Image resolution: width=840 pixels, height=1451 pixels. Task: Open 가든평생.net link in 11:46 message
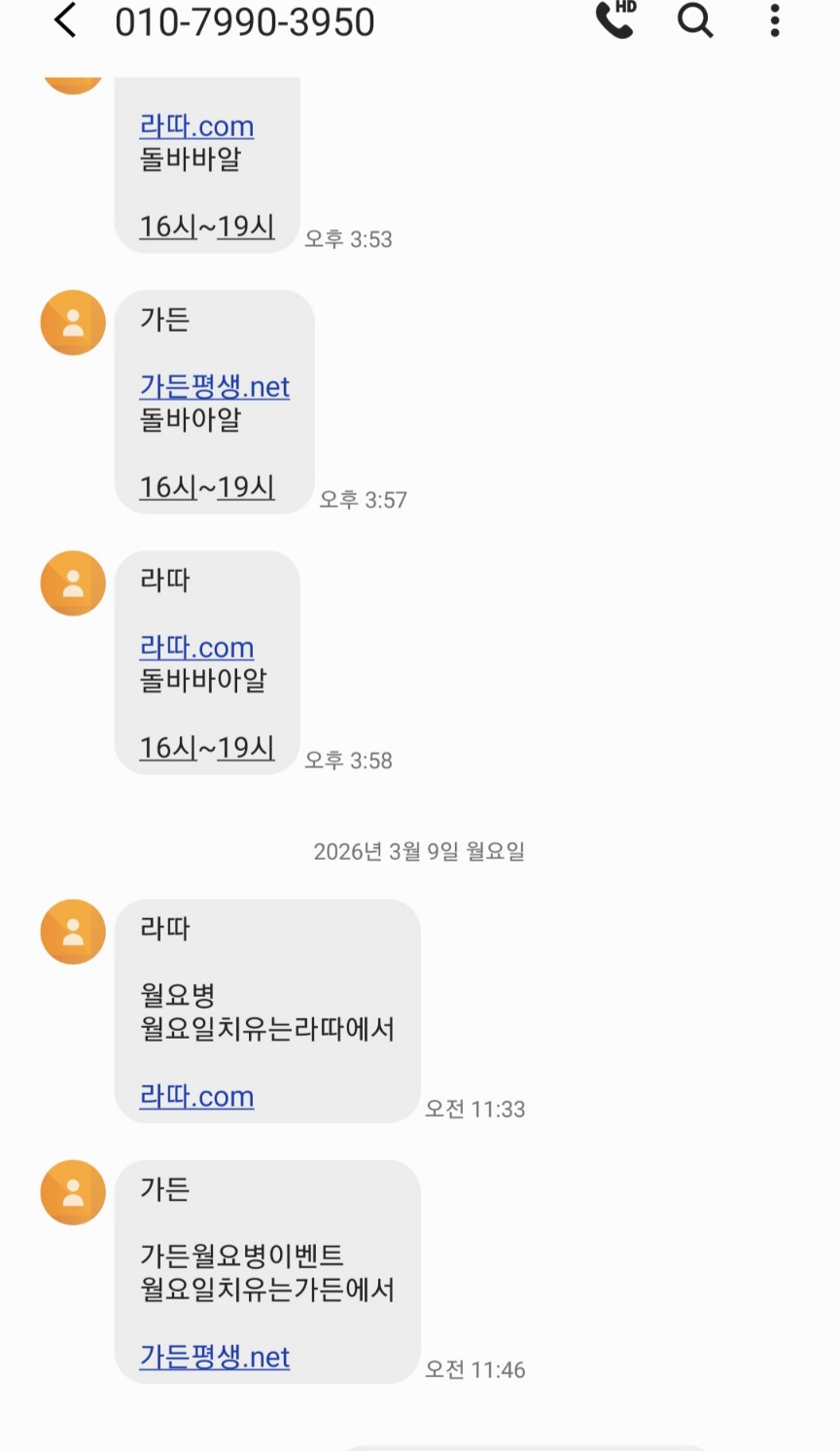(x=214, y=1358)
